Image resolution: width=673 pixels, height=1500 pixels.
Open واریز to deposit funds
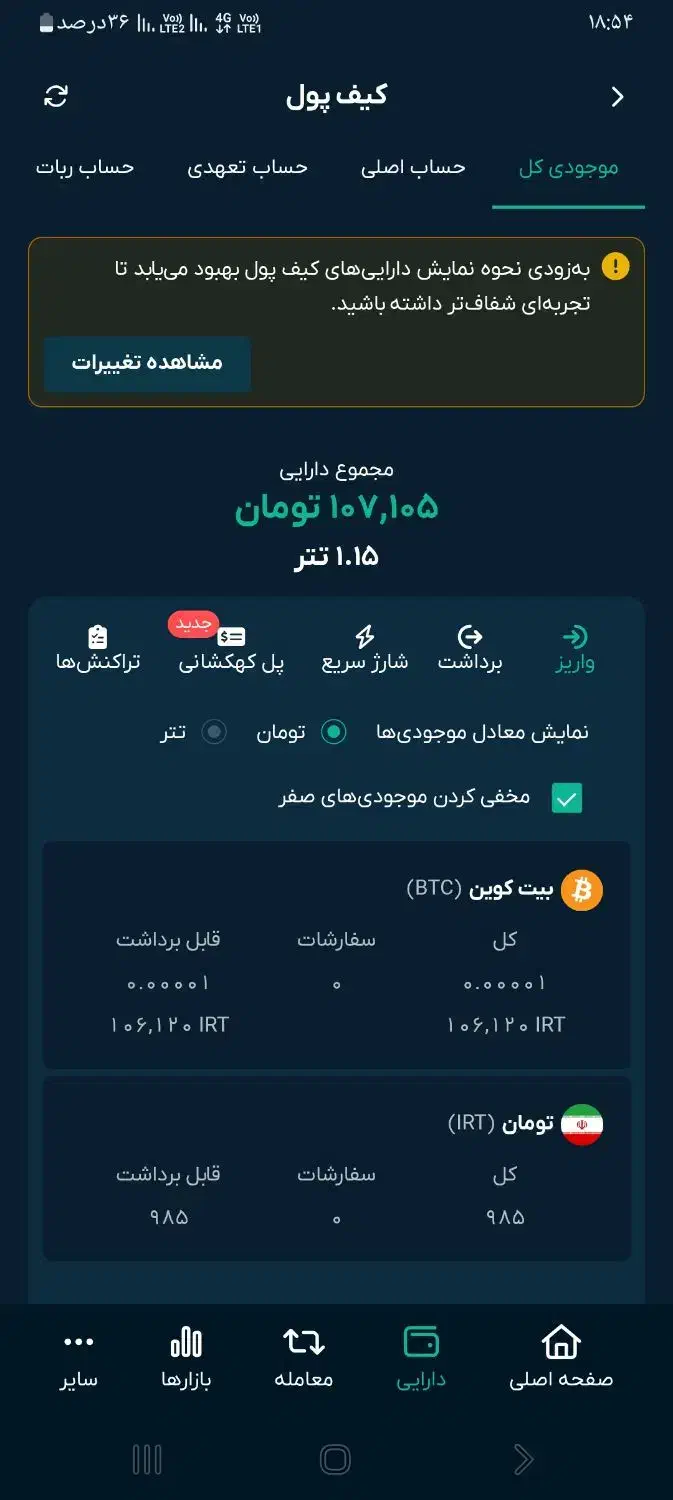[575, 649]
